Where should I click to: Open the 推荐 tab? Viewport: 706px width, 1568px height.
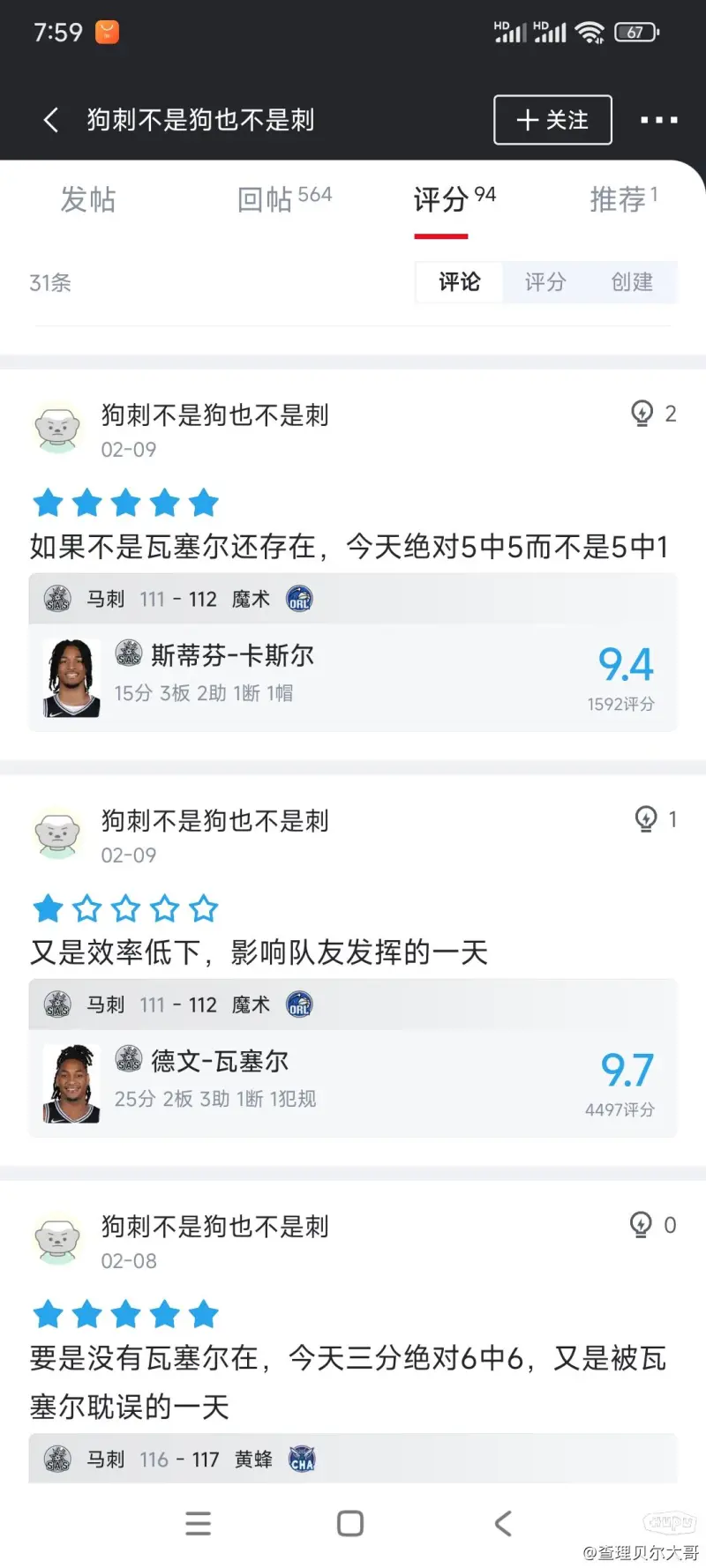[623, 199]
